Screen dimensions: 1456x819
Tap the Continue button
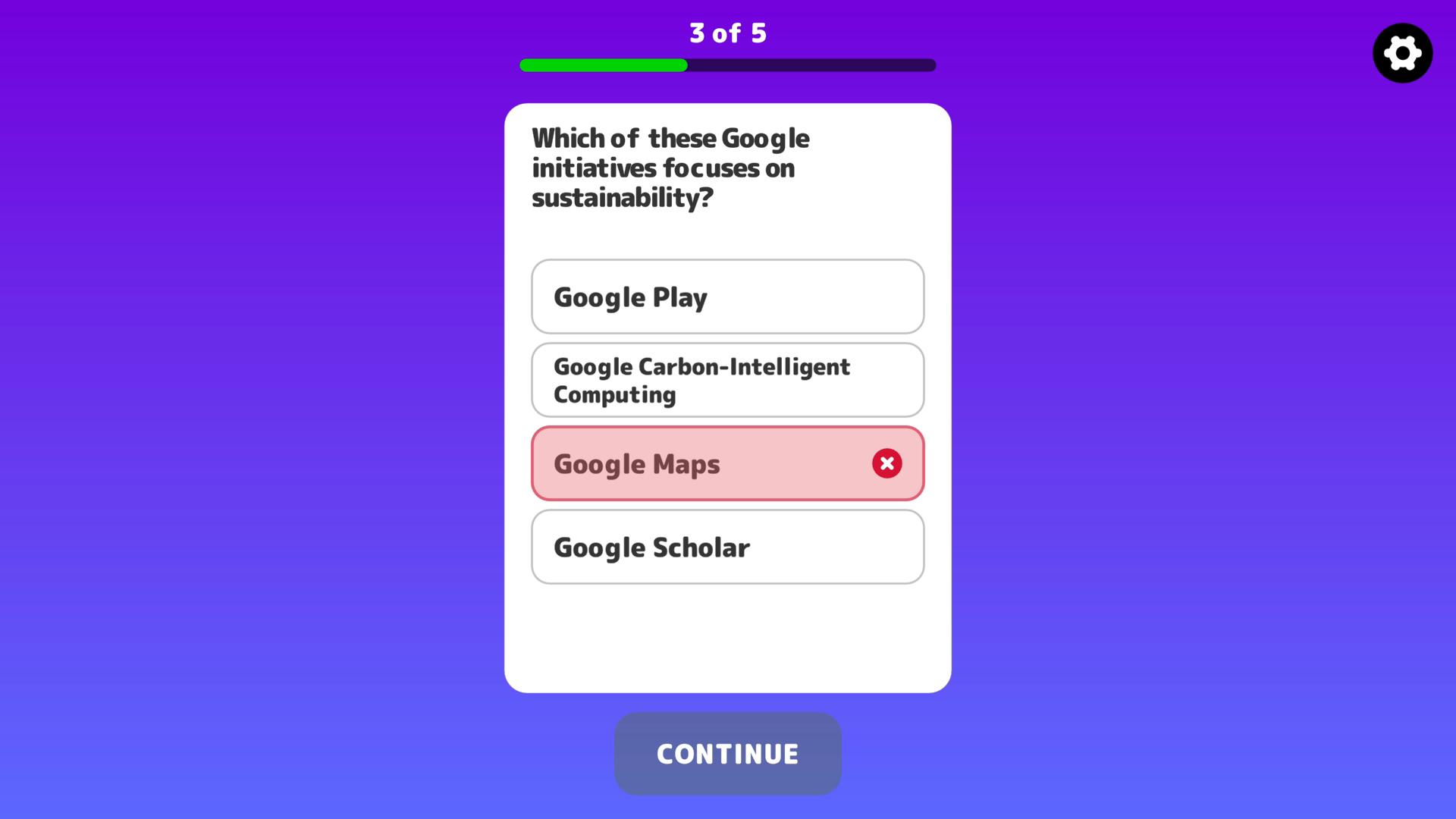pyautogui.click(x=727, y=754)
